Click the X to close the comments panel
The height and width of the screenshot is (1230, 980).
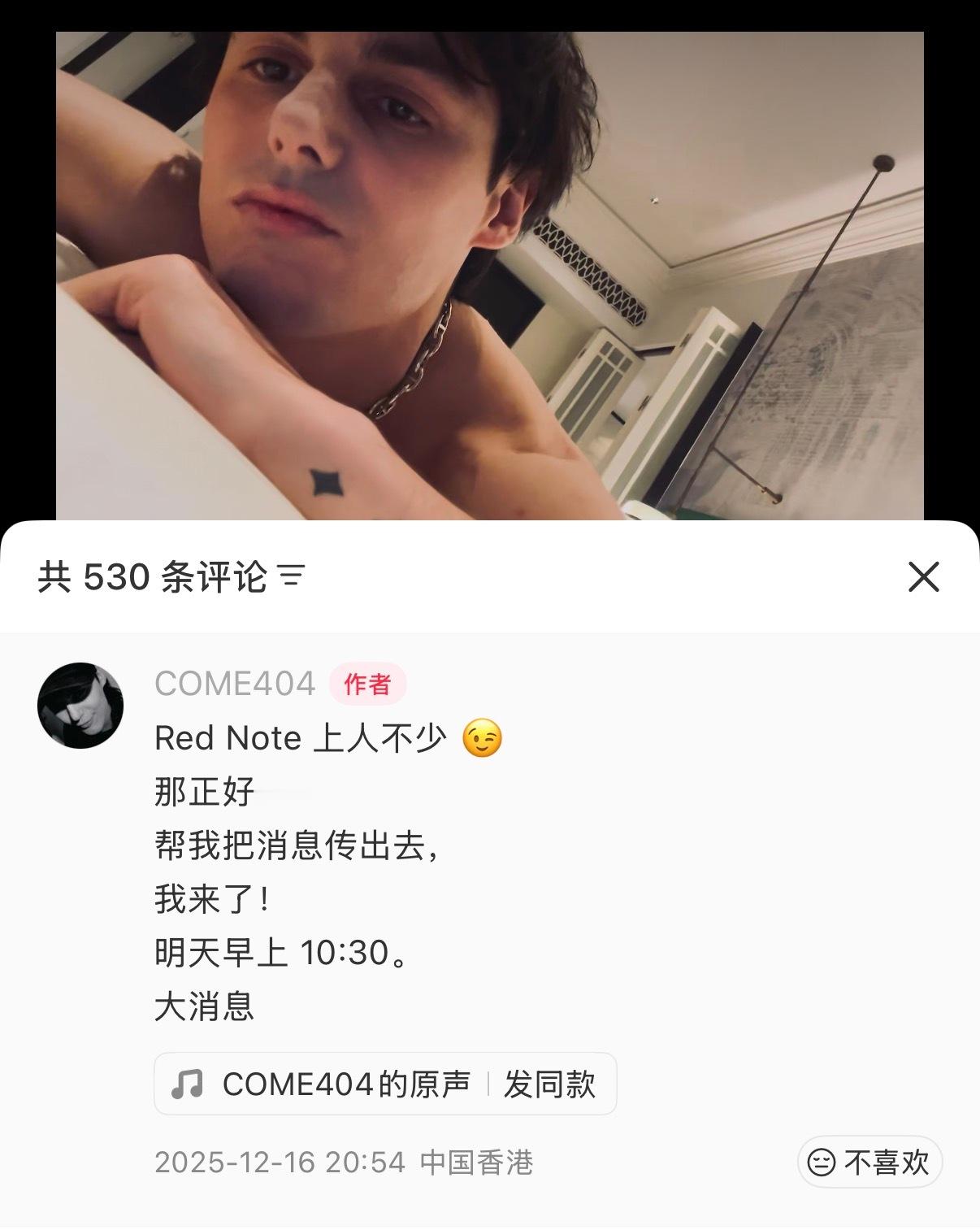(x=923, y=577)
